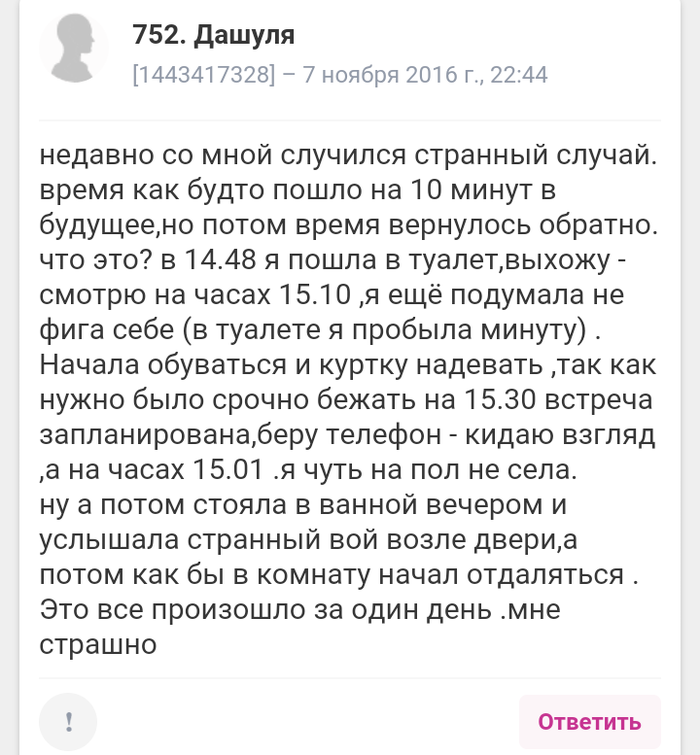Screen dimensions: 700x755
Task: Report the comment via the exclamation icon
Action: point(68,721)
